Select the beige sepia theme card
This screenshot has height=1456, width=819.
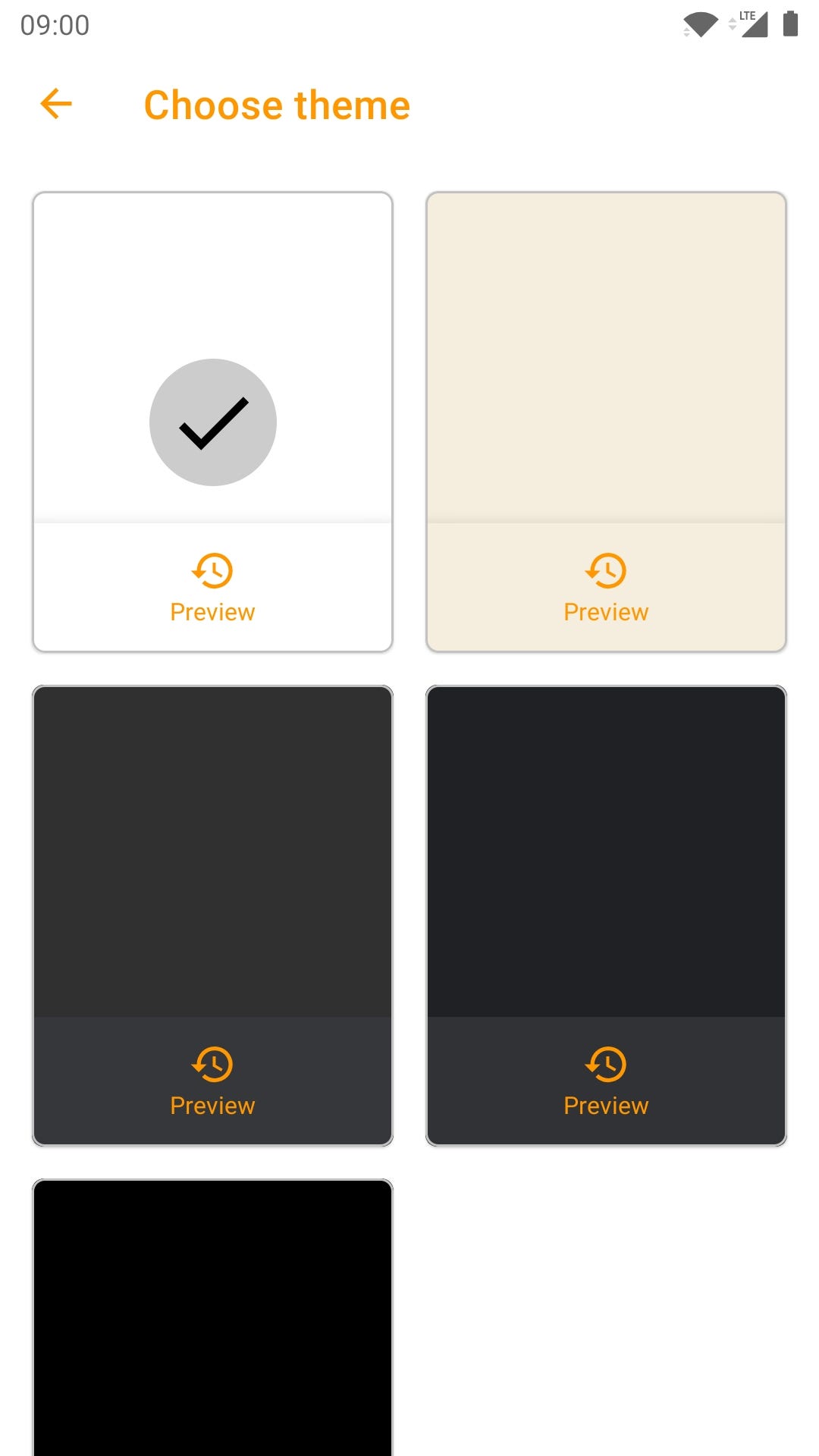coord(606,356)
